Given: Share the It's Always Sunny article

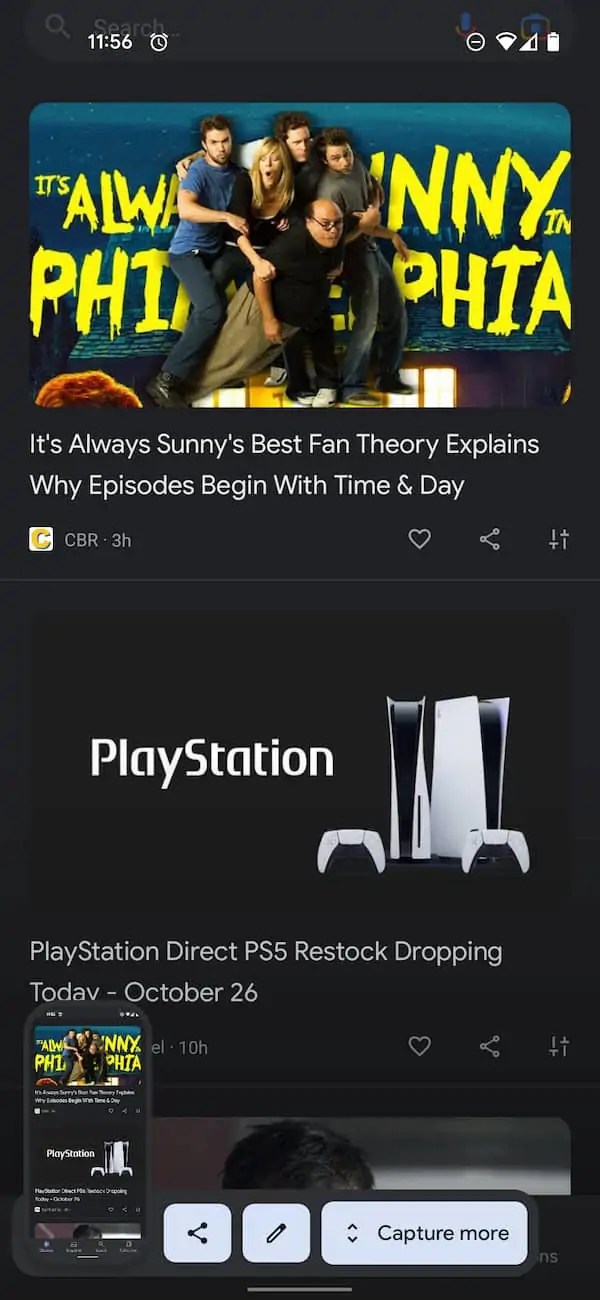Looking at the screenshot, I should [489, 540].
